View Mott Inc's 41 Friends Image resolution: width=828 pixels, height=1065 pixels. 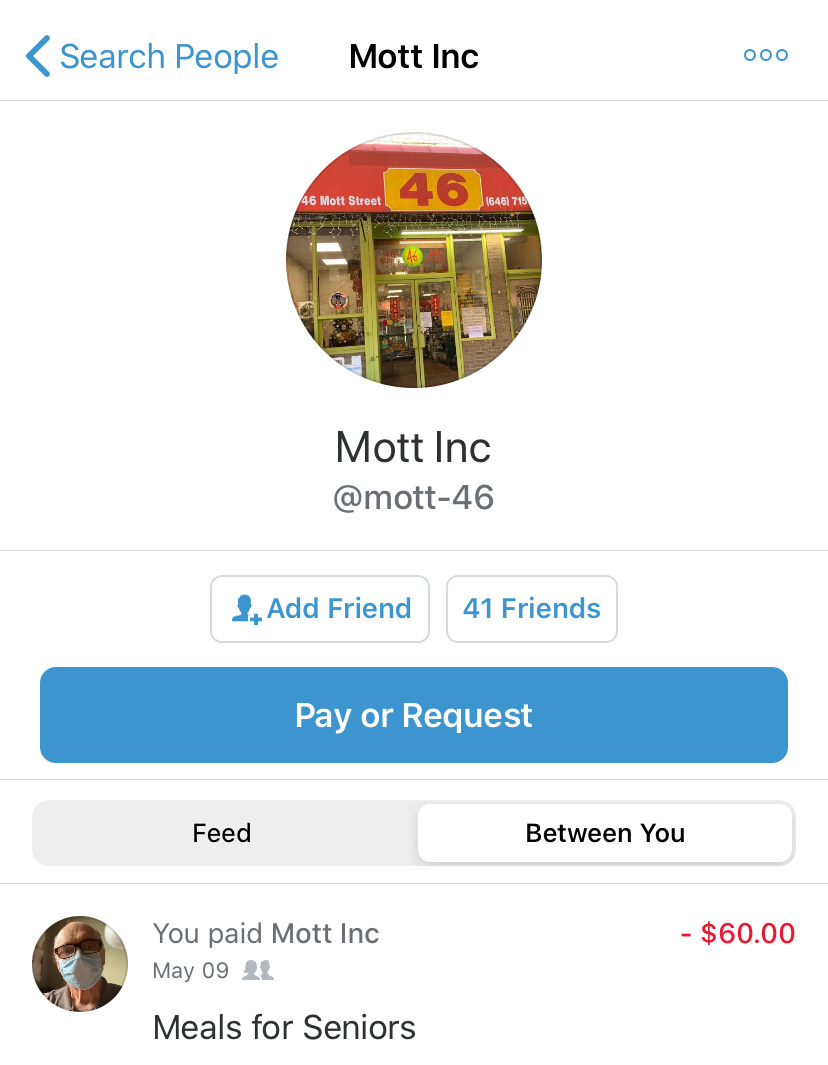tap(531, 608)
